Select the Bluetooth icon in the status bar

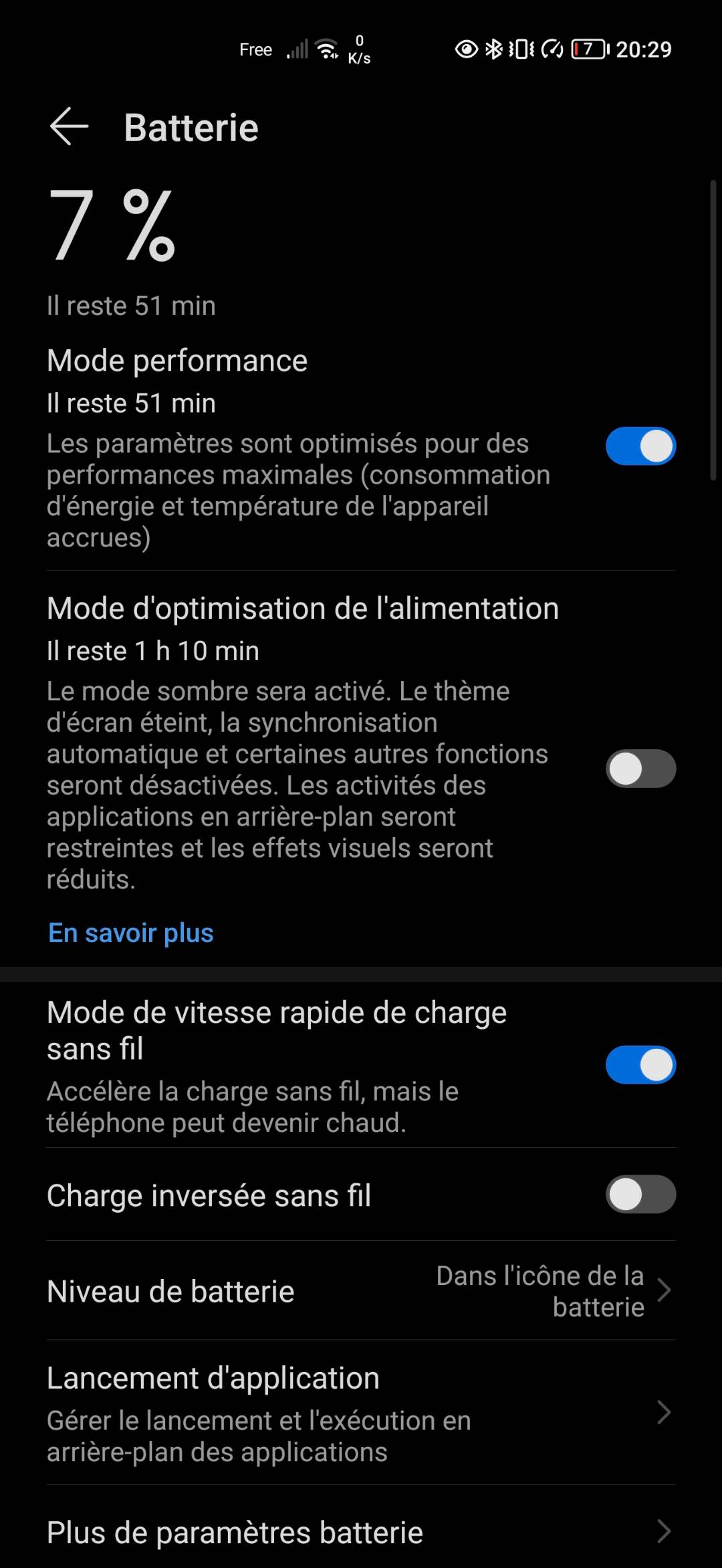click(x=495, y=48)
